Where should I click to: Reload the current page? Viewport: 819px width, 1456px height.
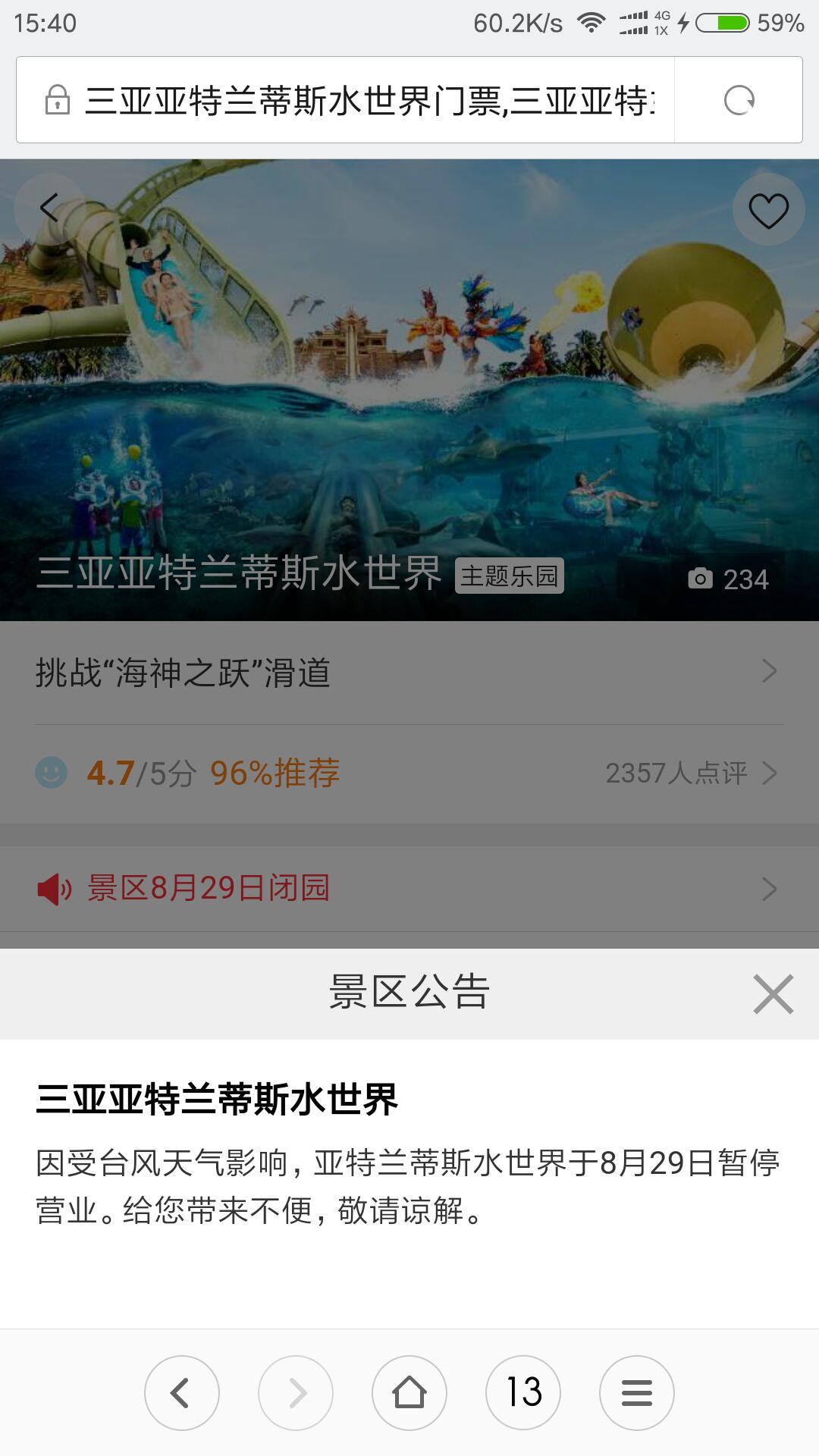[x=739, y=100]
